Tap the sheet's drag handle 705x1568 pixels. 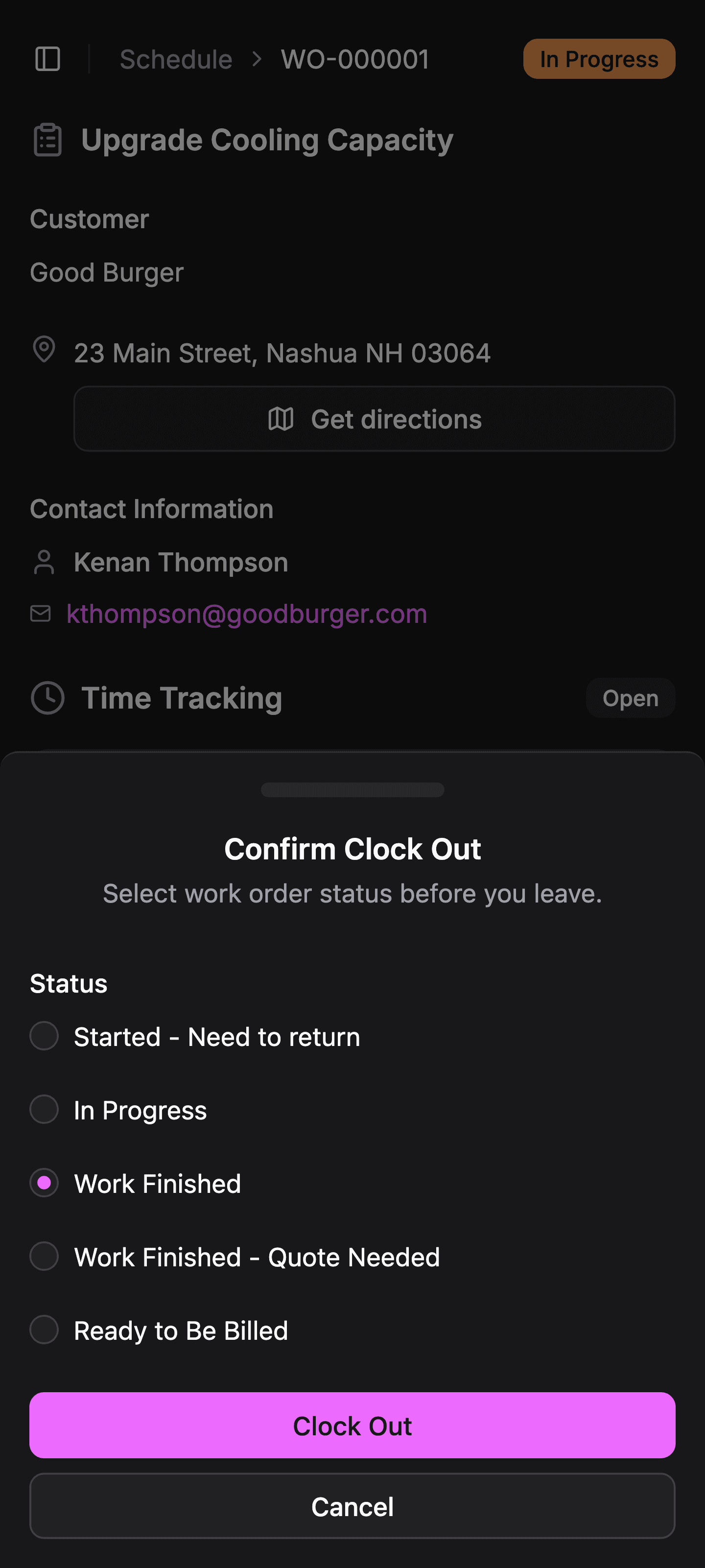coord(352,789)
